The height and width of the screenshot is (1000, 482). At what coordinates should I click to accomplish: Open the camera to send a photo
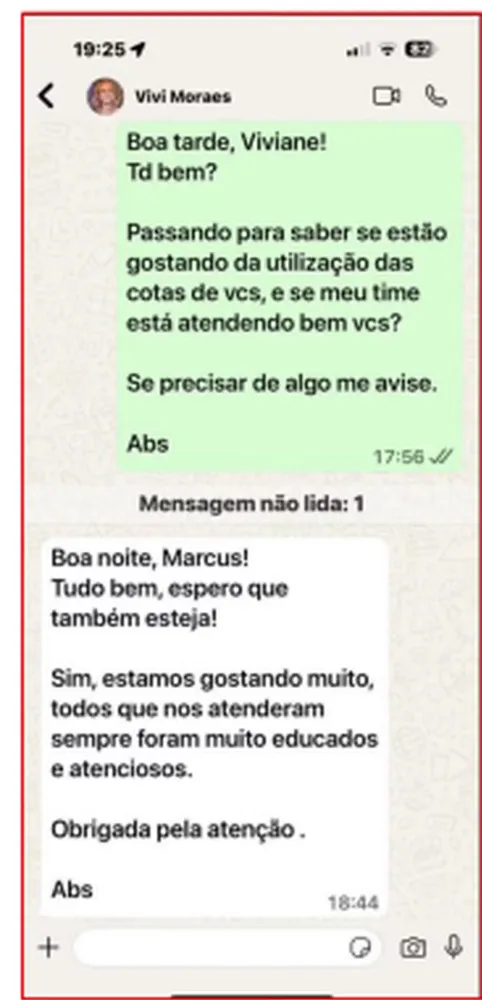tap(413, 948)
